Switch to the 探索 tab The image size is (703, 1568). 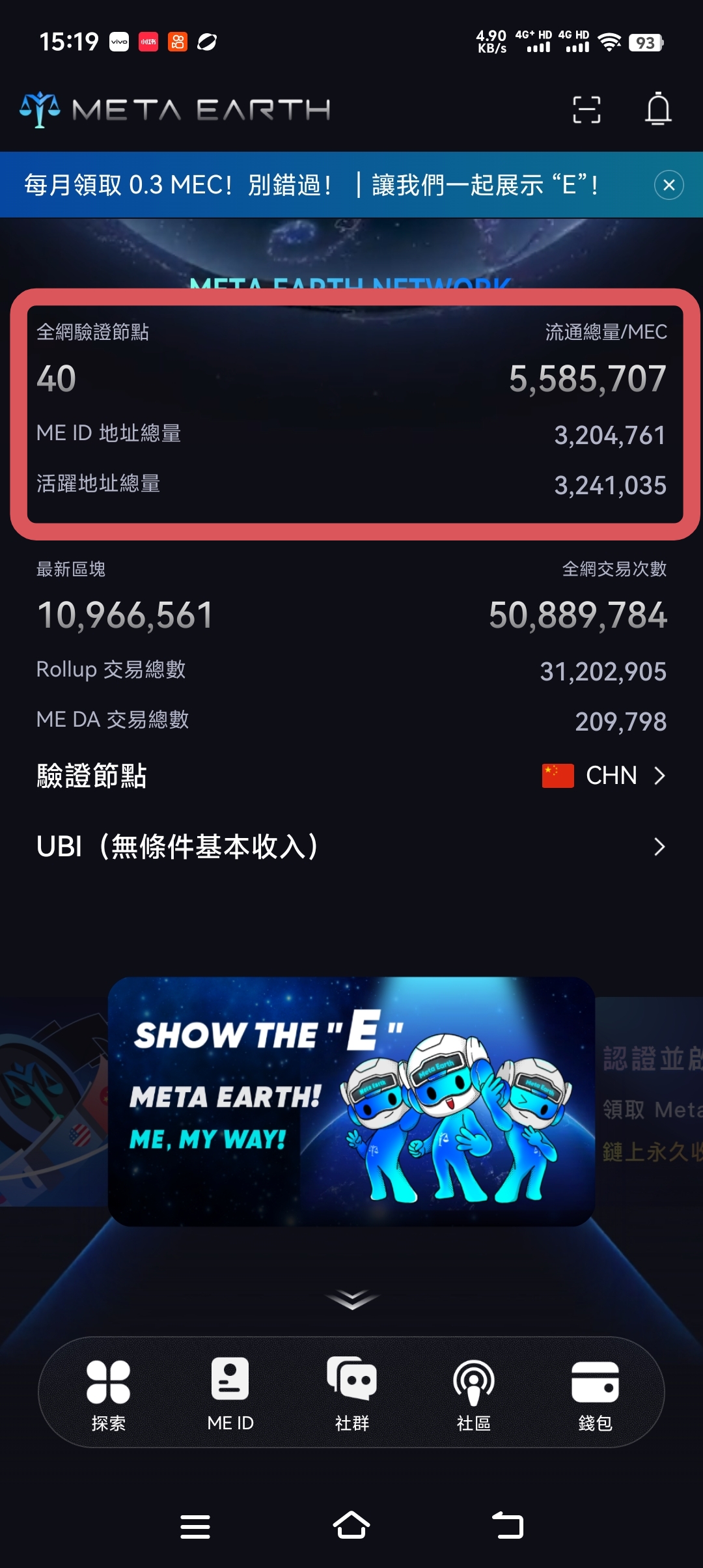point(108,1393)
